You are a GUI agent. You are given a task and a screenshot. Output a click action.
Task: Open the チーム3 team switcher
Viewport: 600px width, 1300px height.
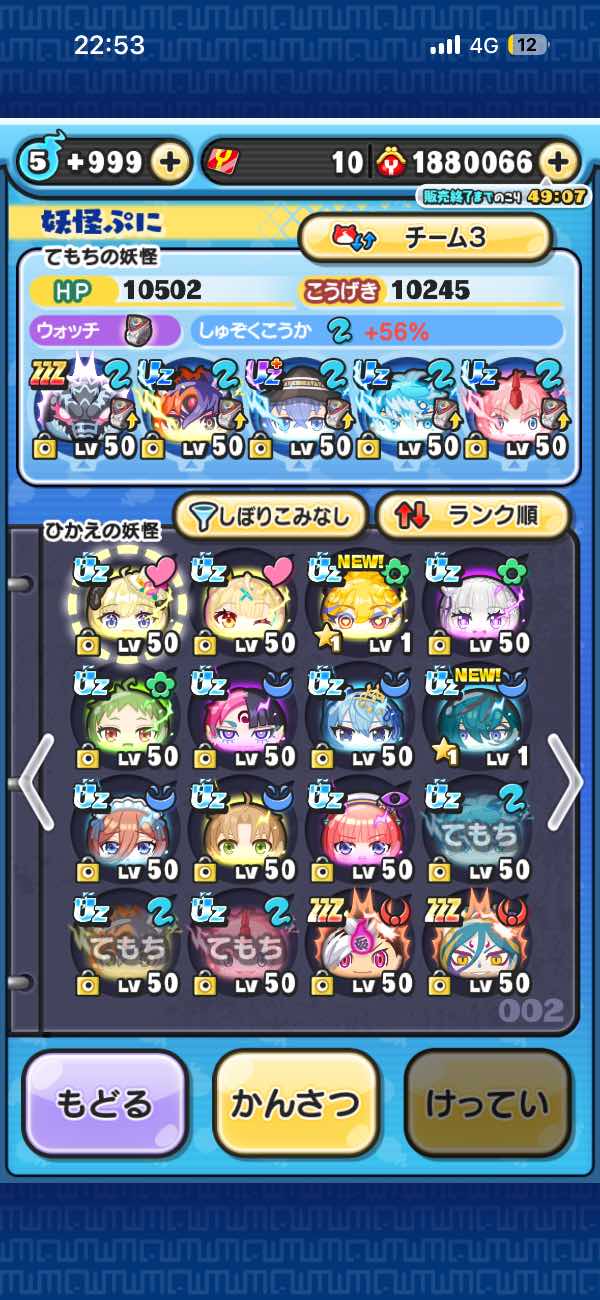point(425,238)
